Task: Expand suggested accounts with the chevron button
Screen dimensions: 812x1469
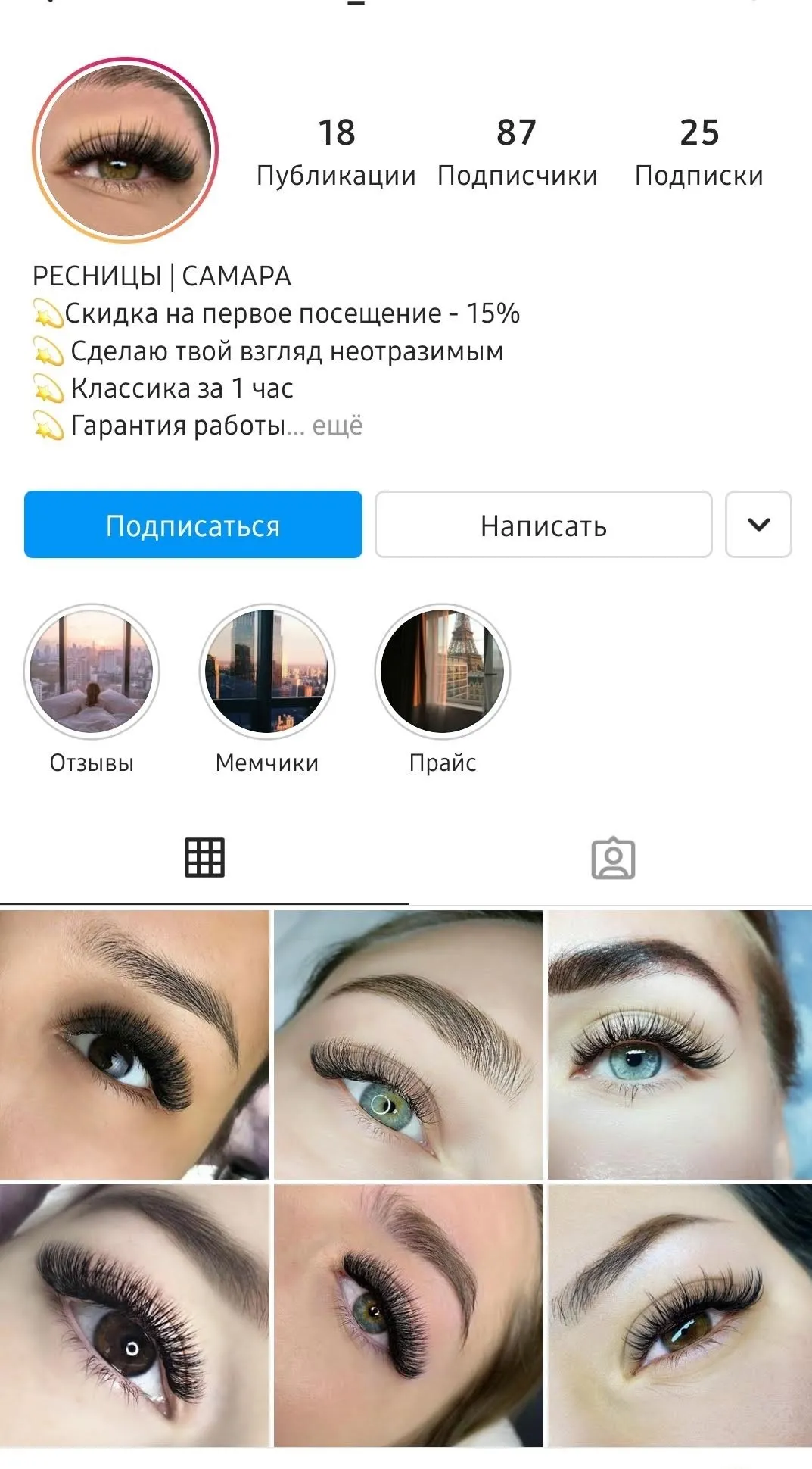Action: [x=758, y=525]
